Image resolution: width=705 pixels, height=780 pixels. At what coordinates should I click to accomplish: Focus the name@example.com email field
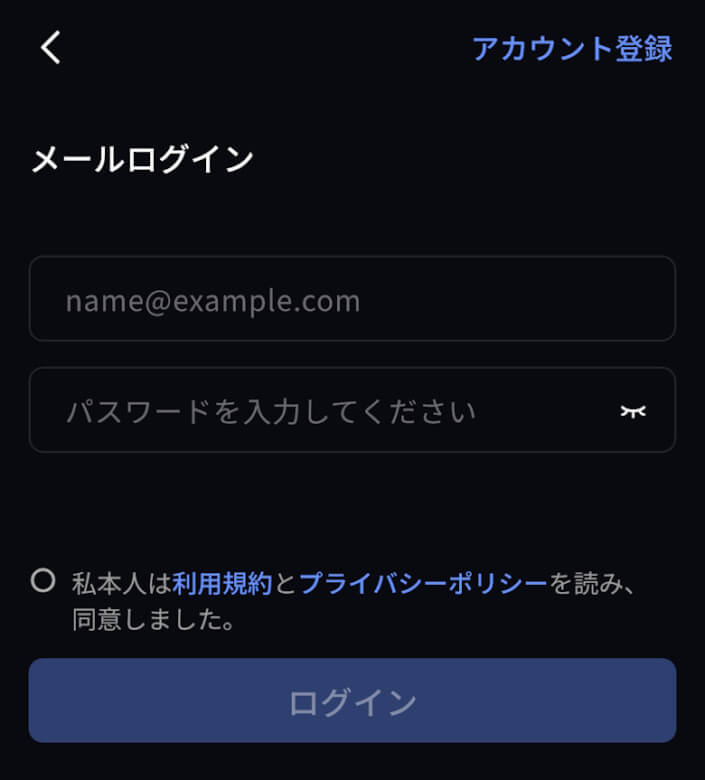tap(352, 300)
